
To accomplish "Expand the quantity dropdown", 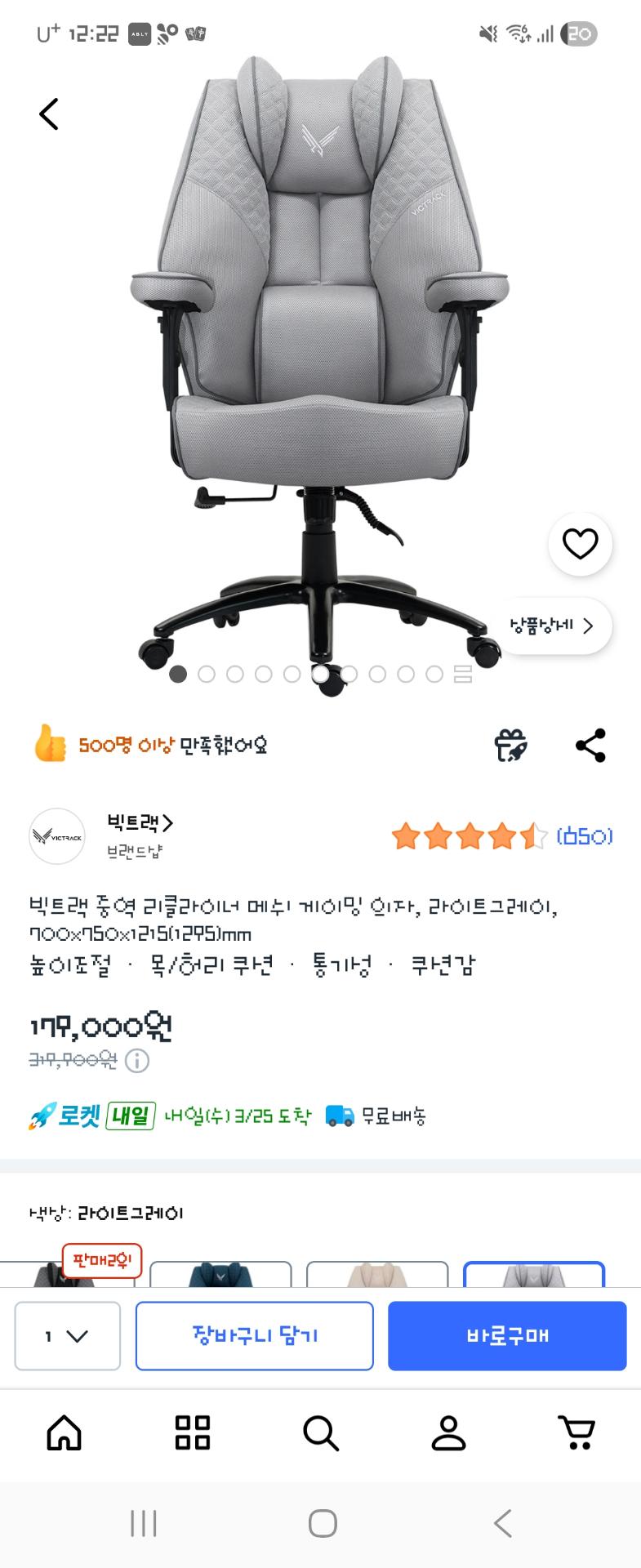I will click(x=67, y=1337).
